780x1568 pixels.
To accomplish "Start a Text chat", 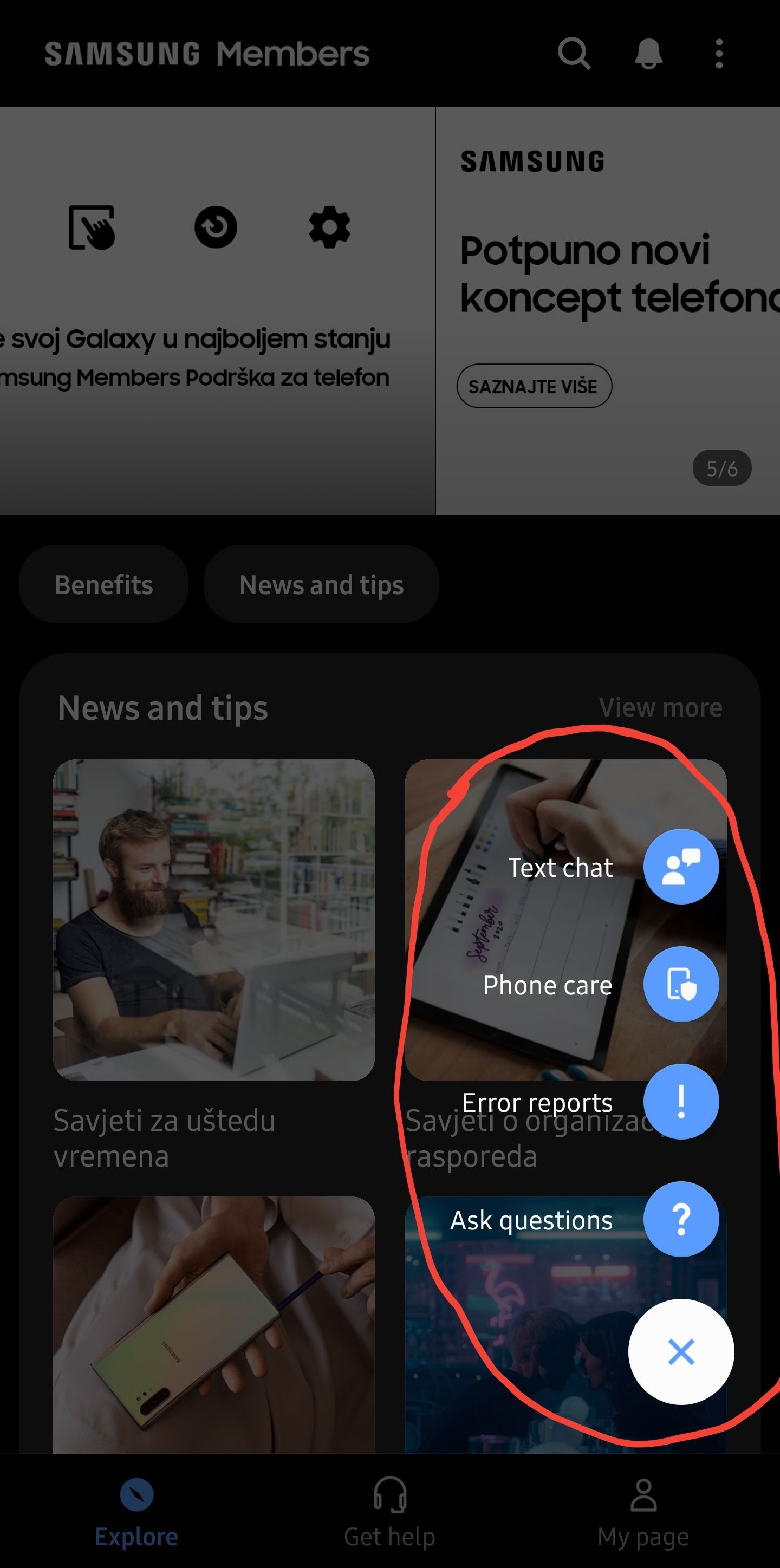I will [681, 866].
